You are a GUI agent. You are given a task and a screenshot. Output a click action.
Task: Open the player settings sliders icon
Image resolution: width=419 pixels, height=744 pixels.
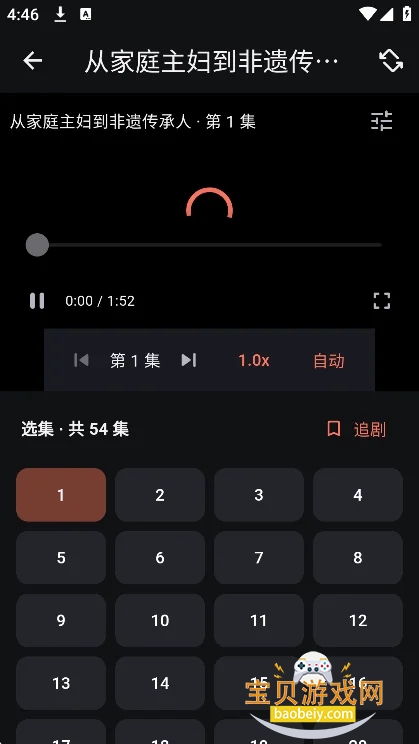pos(382,121)
